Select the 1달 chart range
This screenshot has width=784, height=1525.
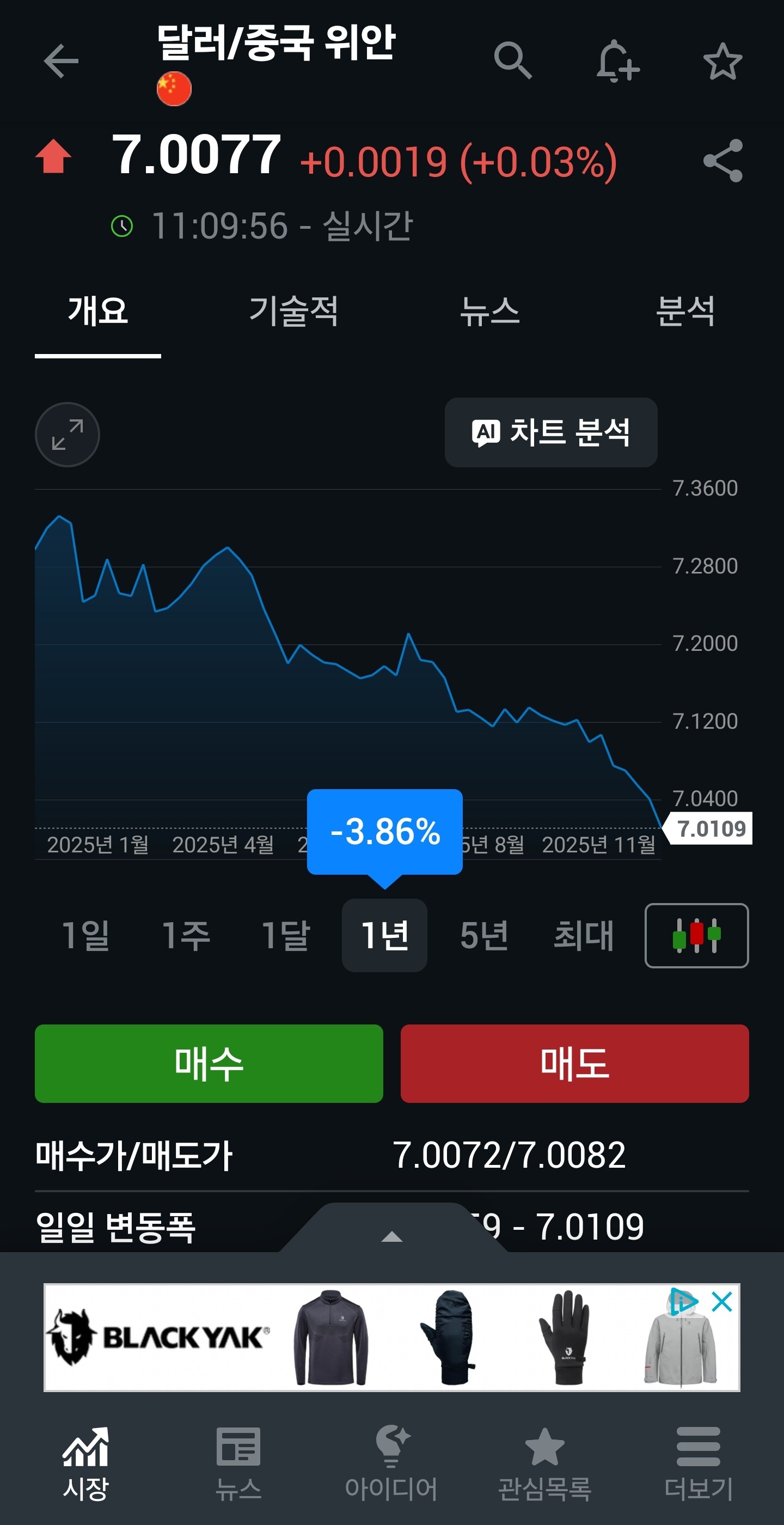tap(286, 935)
